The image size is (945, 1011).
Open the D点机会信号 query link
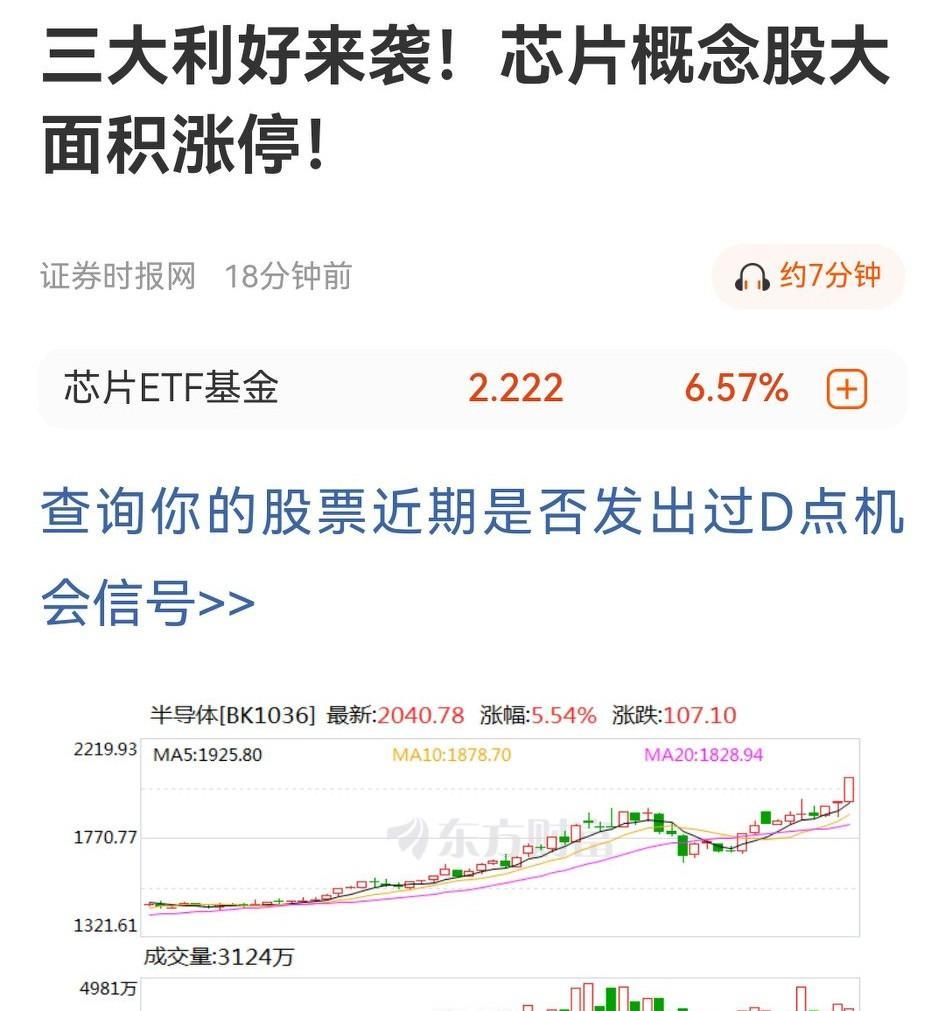tap(470, 556)
